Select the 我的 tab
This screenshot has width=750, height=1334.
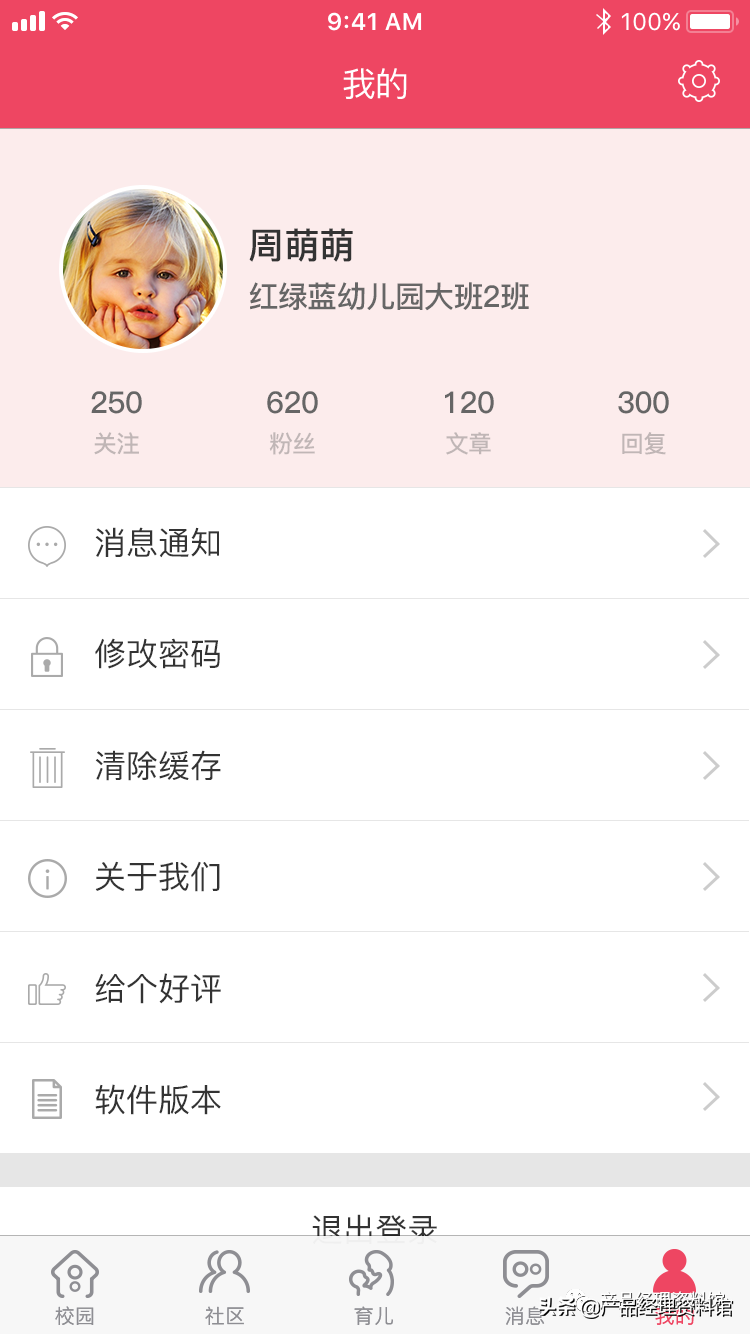point(675,1287)
